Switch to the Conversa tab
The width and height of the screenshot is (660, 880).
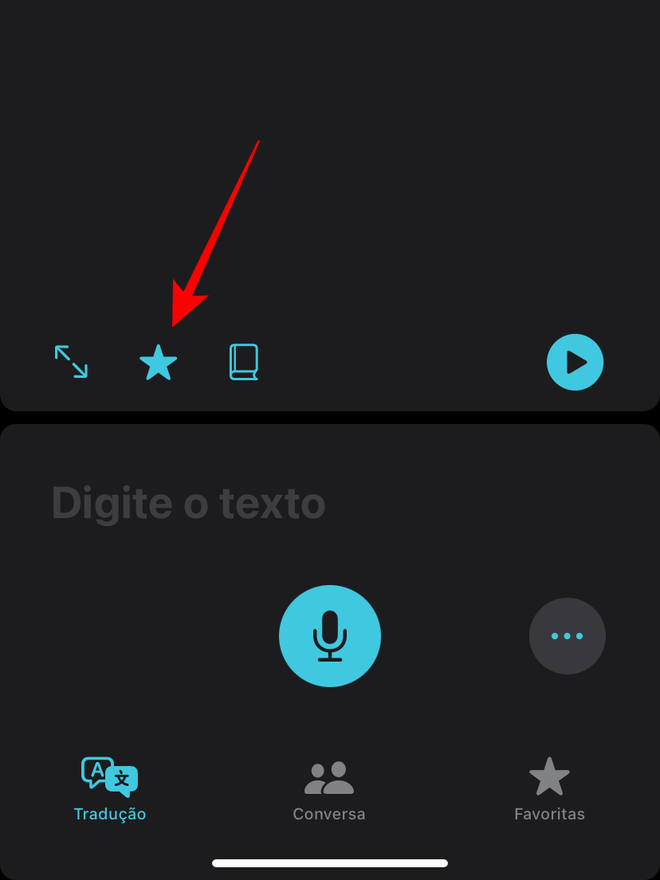click(329, 789)
